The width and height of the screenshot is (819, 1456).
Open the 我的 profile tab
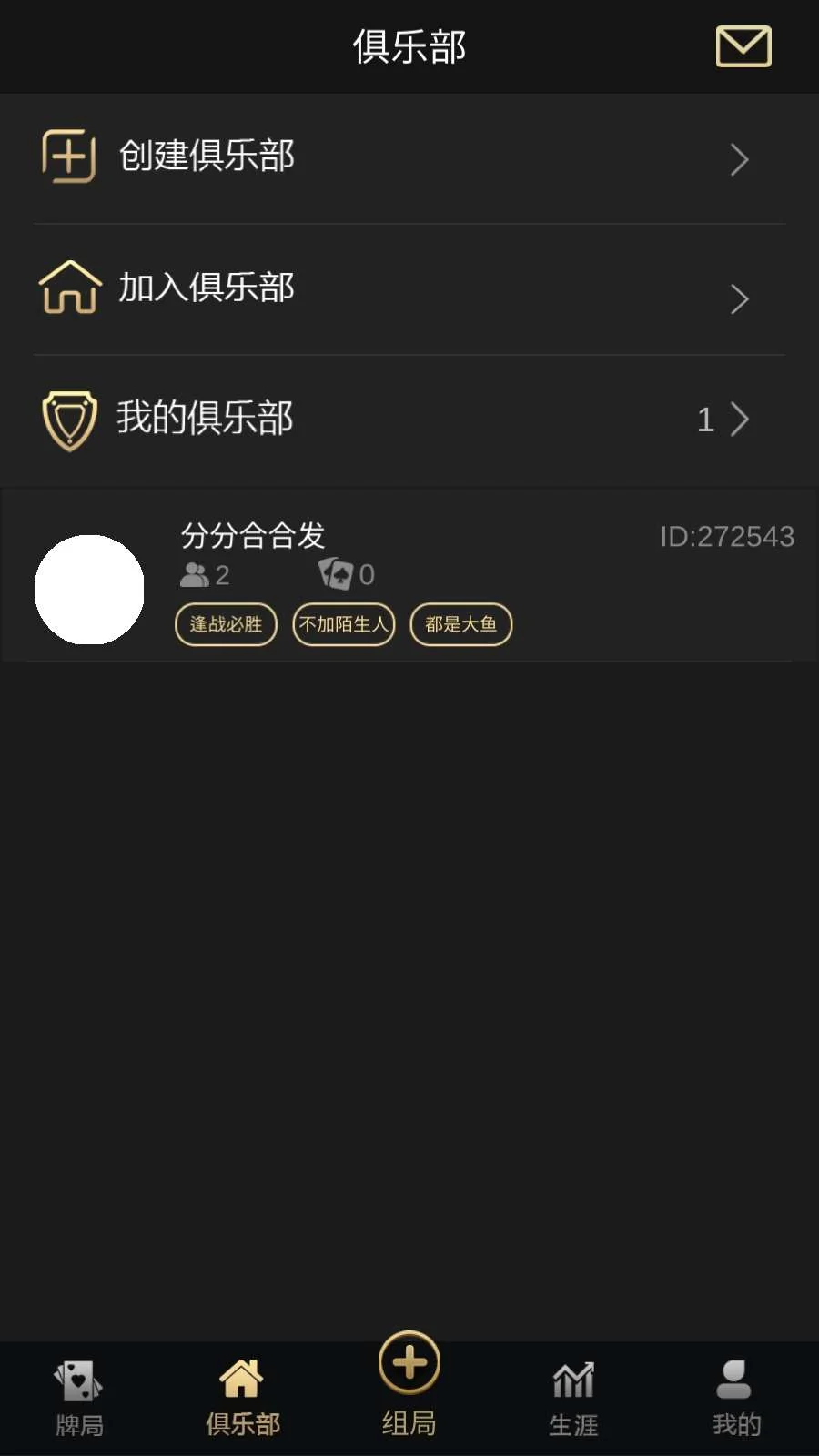click(x=735, y=1399)
